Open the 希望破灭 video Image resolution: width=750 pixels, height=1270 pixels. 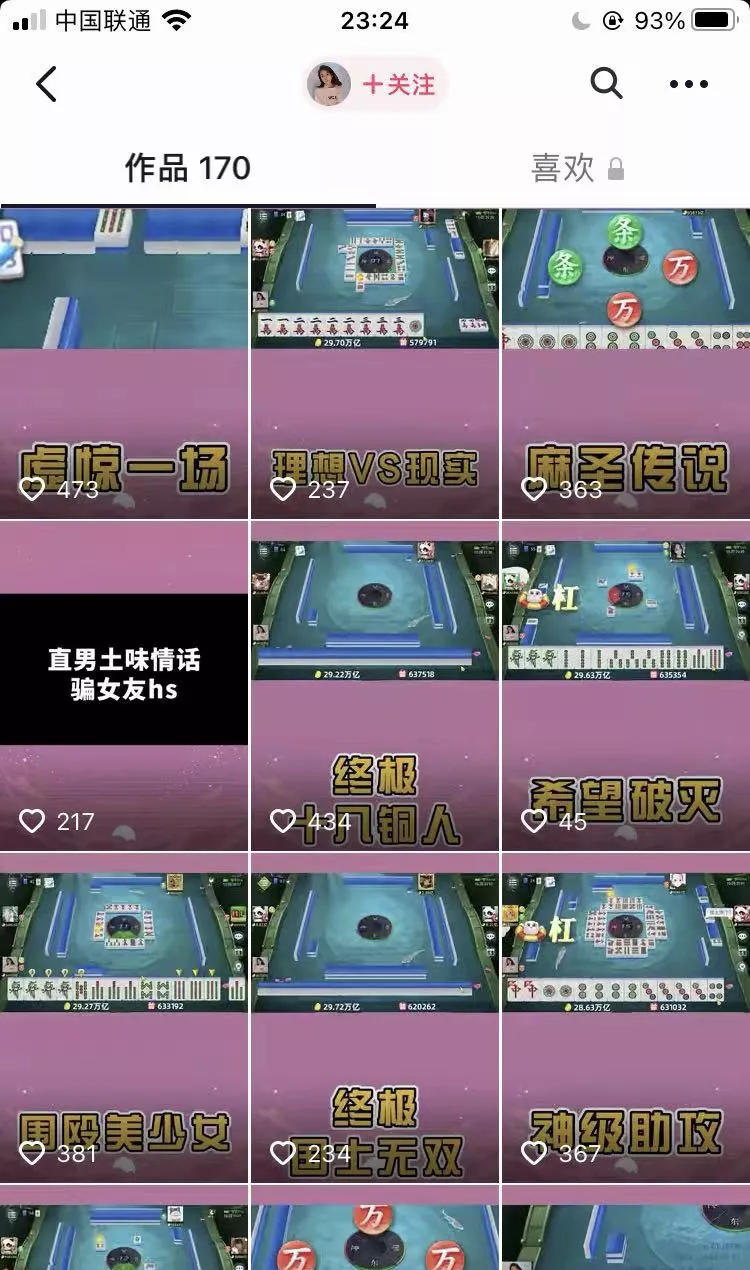coord(626,686)
